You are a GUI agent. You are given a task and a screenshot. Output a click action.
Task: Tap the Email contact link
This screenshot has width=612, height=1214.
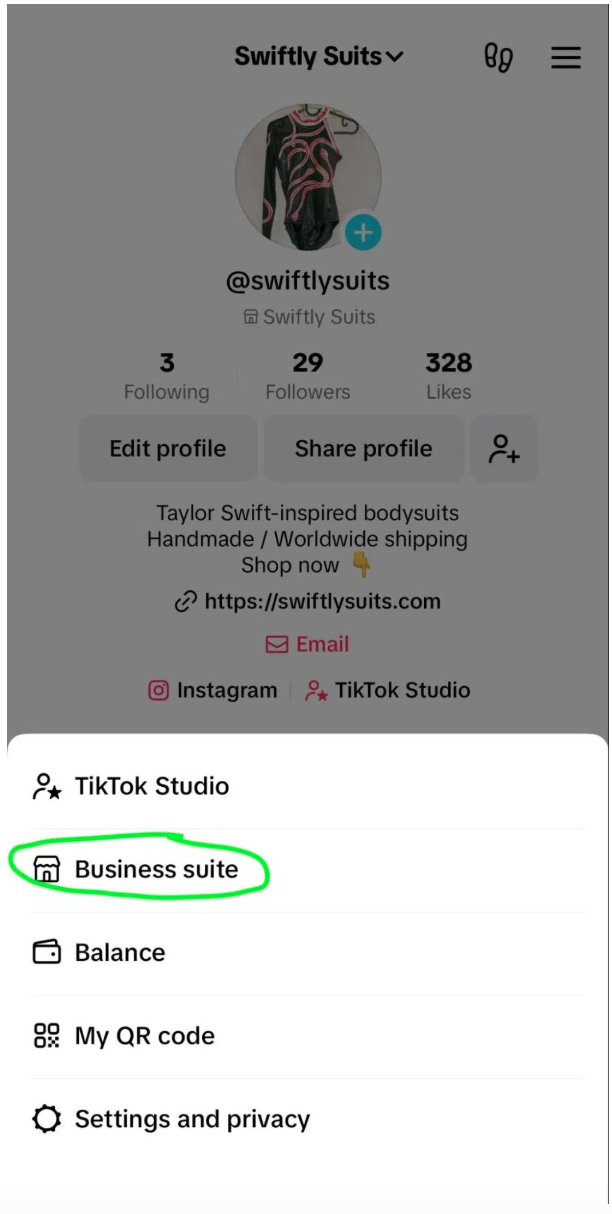308,645
